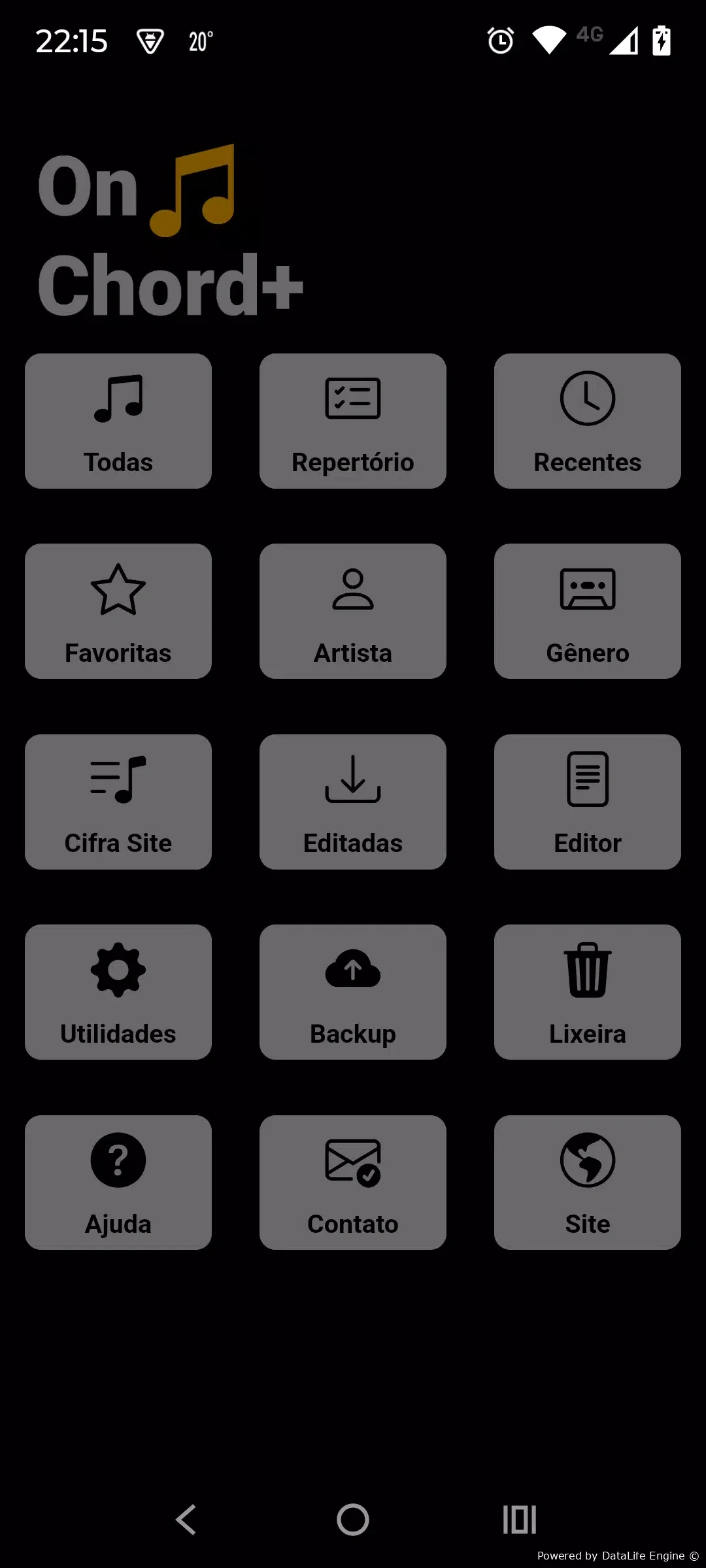
Task: Open Backup option
Action: pyautogui.click(x=353, y=992)
